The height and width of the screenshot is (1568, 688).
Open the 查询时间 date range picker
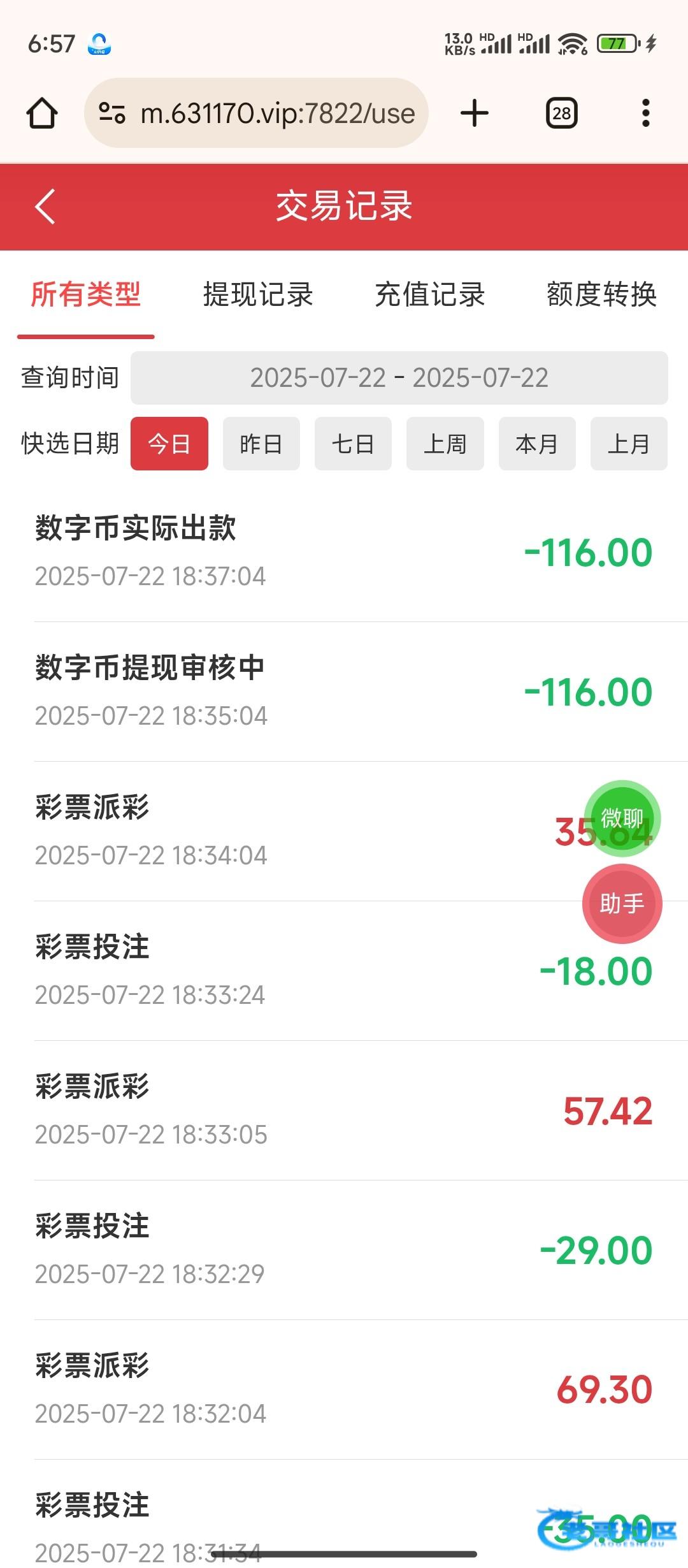tap(399, 378)
